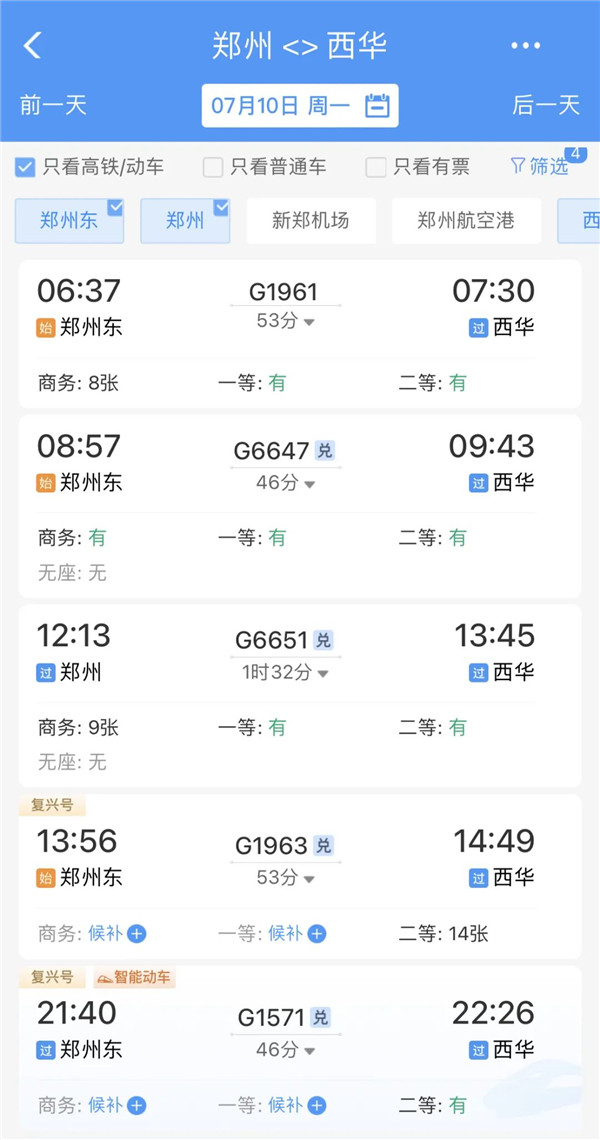Deselect the 郑州 station chip

pos(185,221)
